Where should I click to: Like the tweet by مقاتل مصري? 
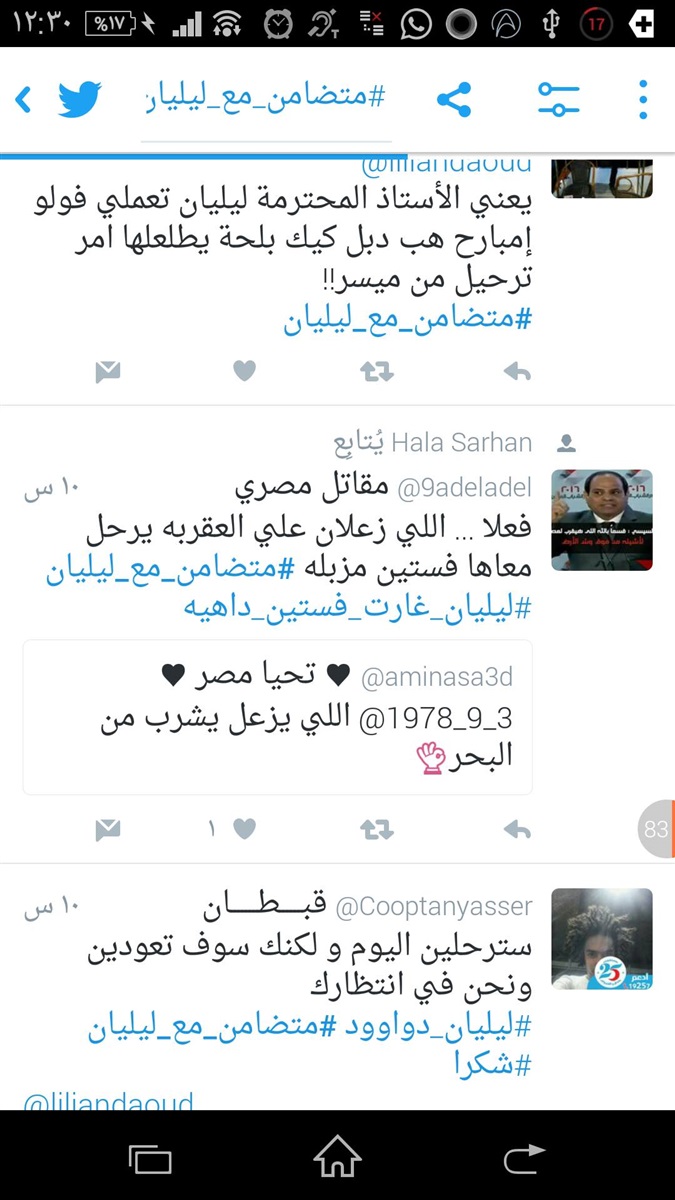244,829
